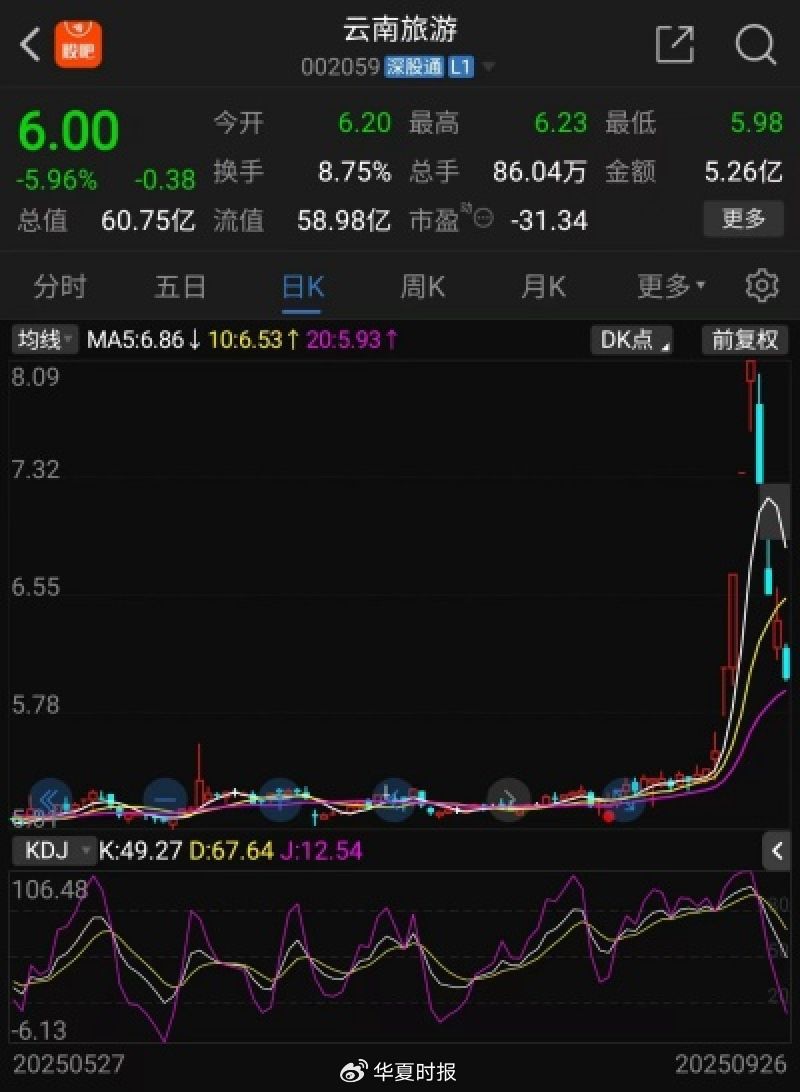Screen dimensions: 800x1092
Task: Switch to the 月K chart
Action: [x=543, y=287]
